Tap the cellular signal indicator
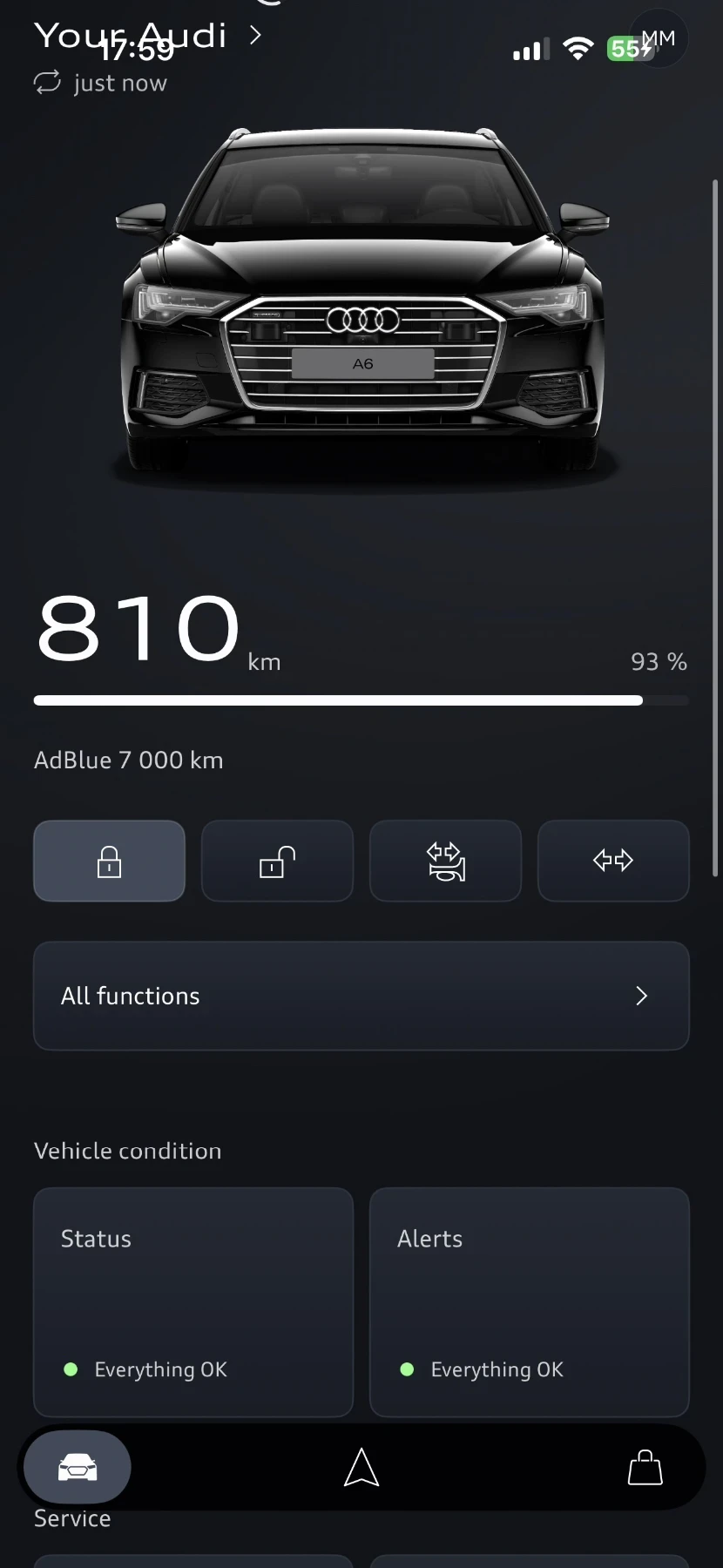The width and height of the screenshot is (723, 1568). tap(530, 50)
